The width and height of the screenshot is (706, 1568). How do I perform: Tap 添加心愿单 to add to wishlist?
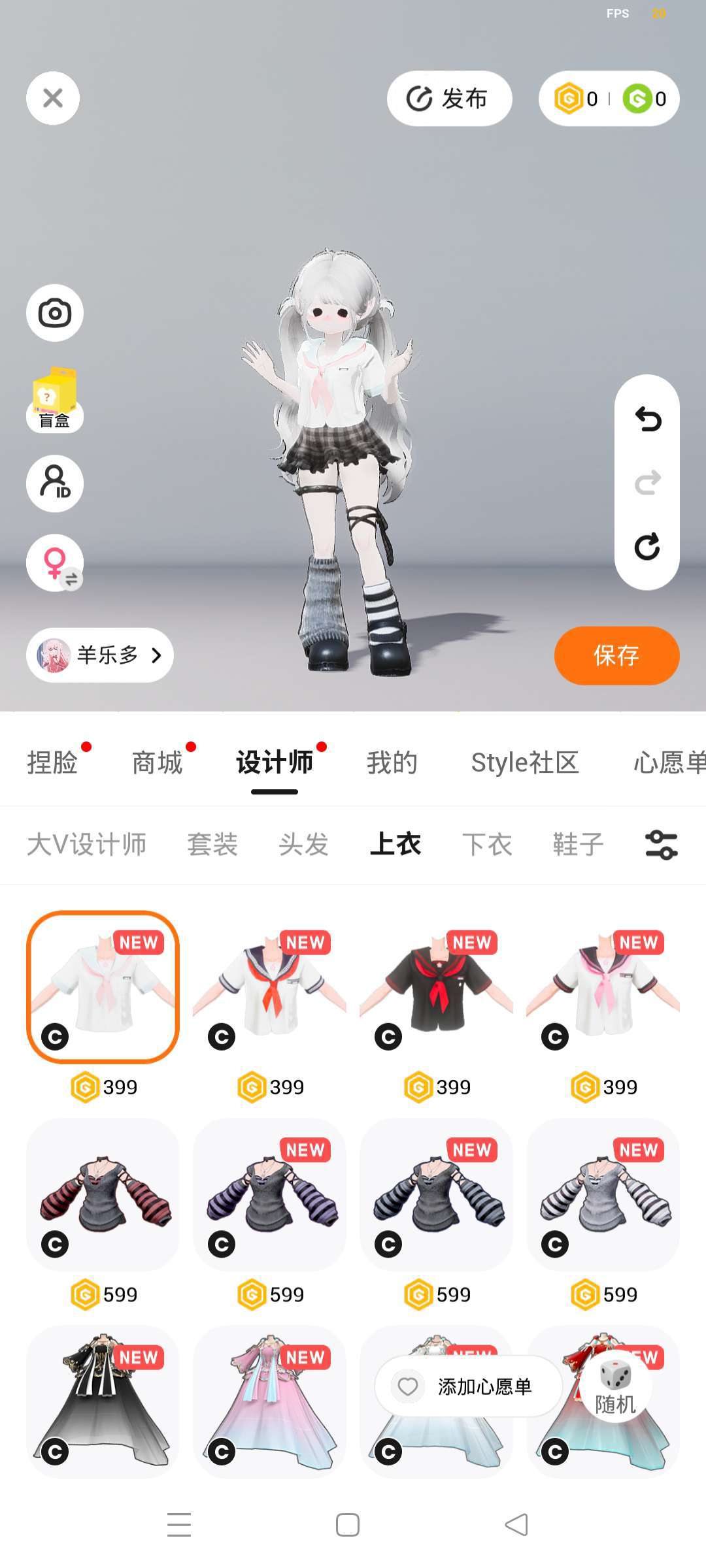468,1386
